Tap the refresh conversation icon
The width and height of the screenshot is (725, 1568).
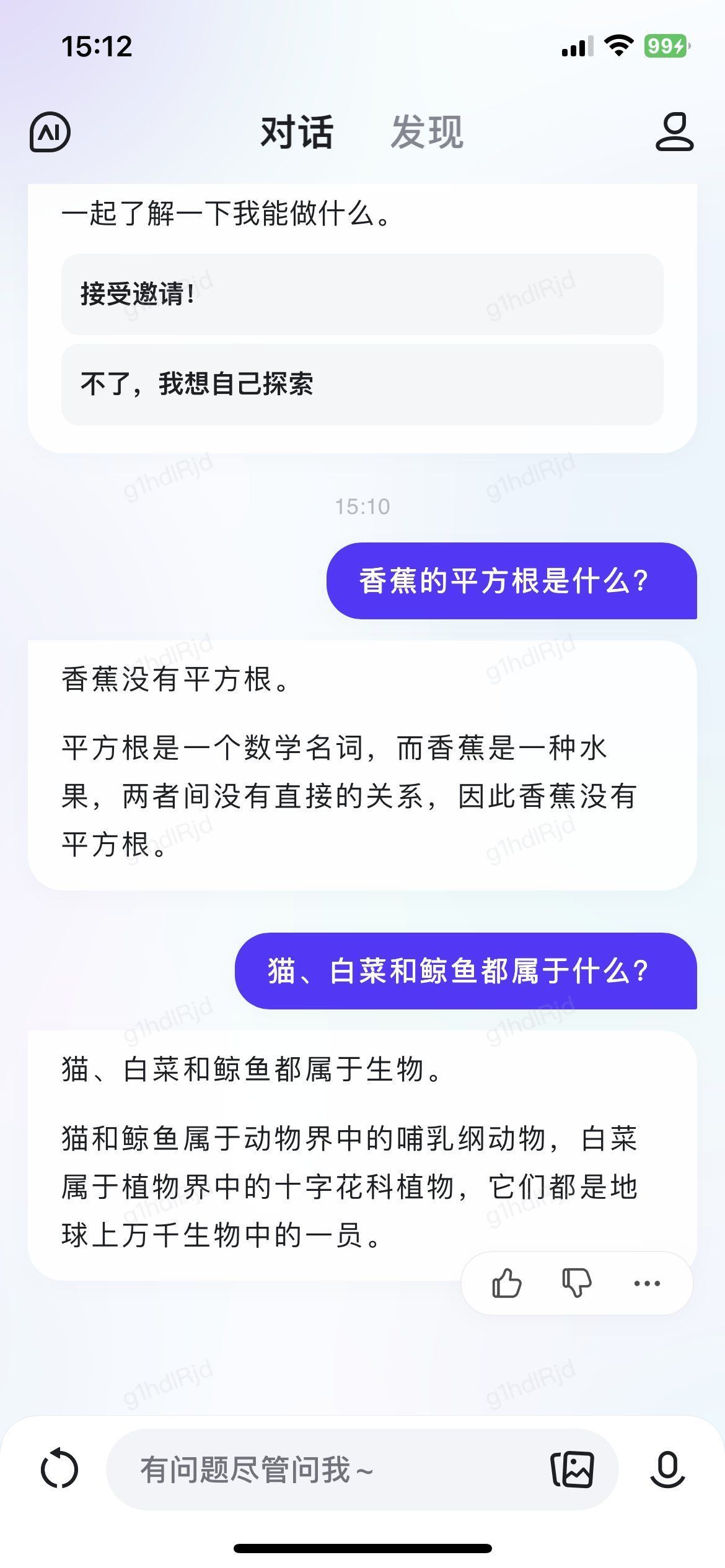point(59,1469)
